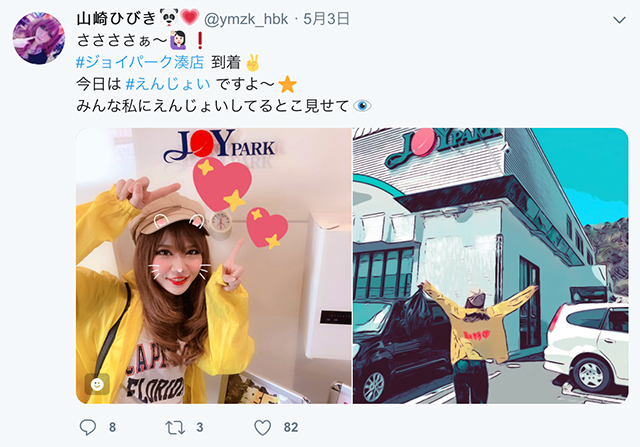
Task: Retweet this post with 3 retweets
Action: 173,427
